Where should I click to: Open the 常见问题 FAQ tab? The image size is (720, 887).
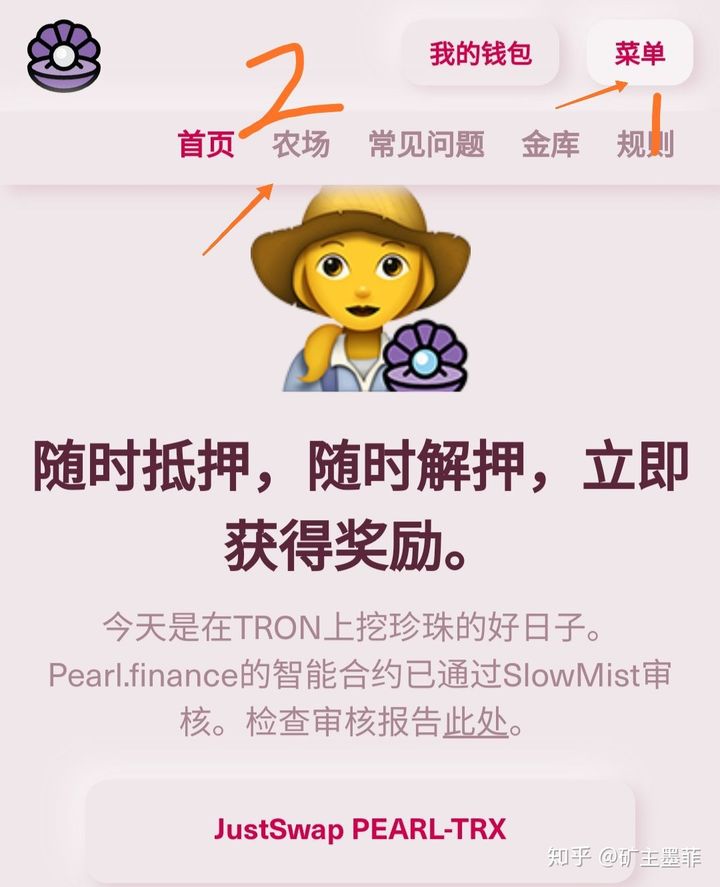pos(426,144)
